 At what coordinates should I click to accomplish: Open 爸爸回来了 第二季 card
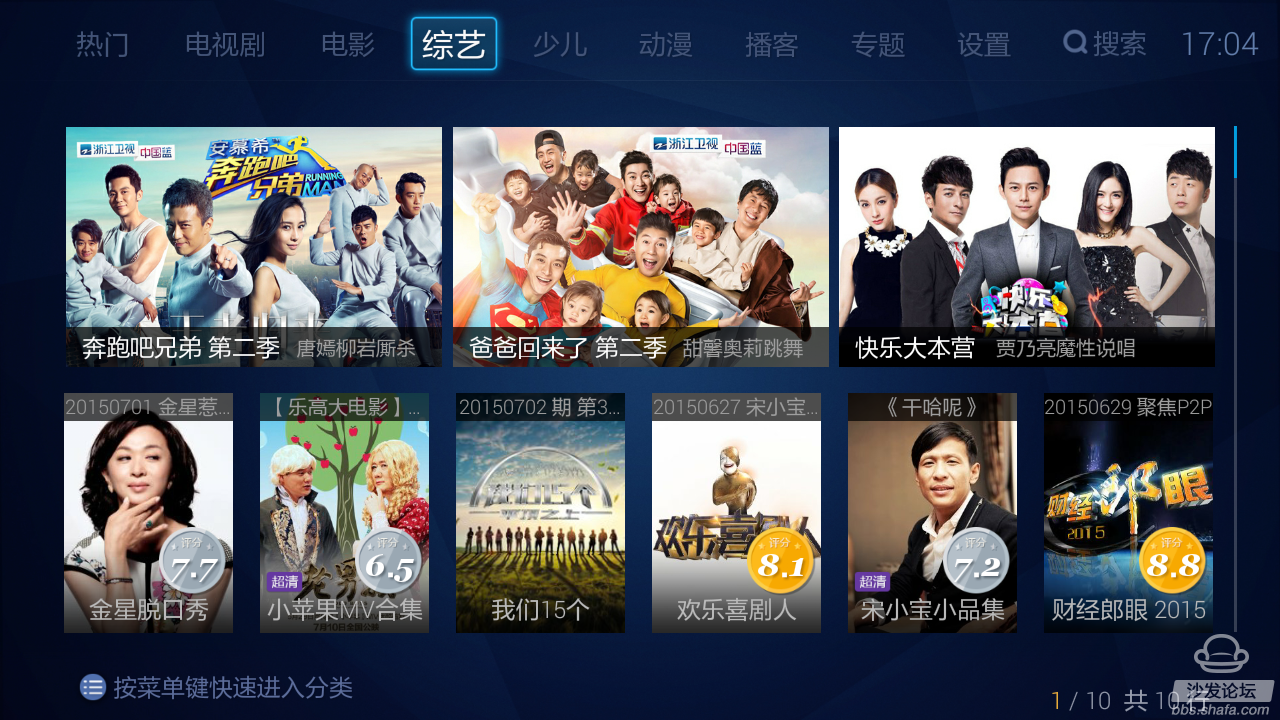tap(641, 247)
